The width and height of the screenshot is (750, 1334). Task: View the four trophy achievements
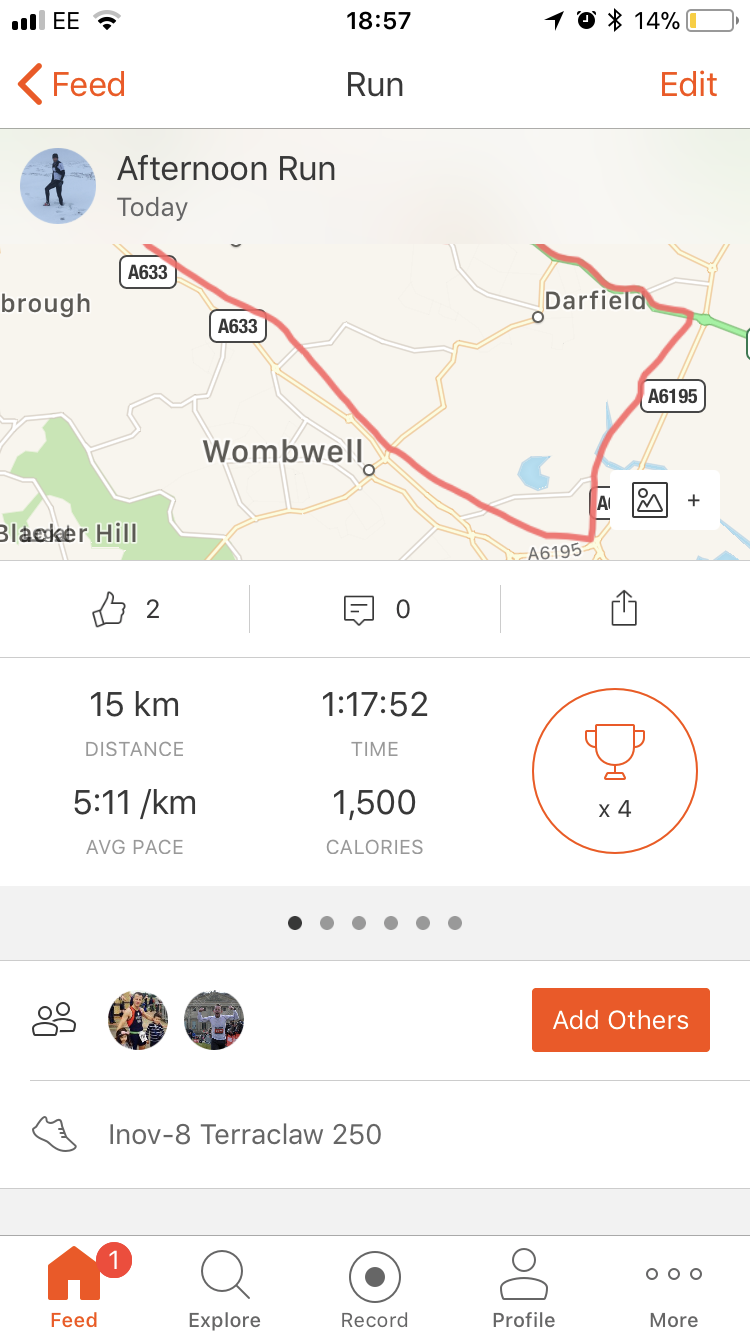pos(614,770)
